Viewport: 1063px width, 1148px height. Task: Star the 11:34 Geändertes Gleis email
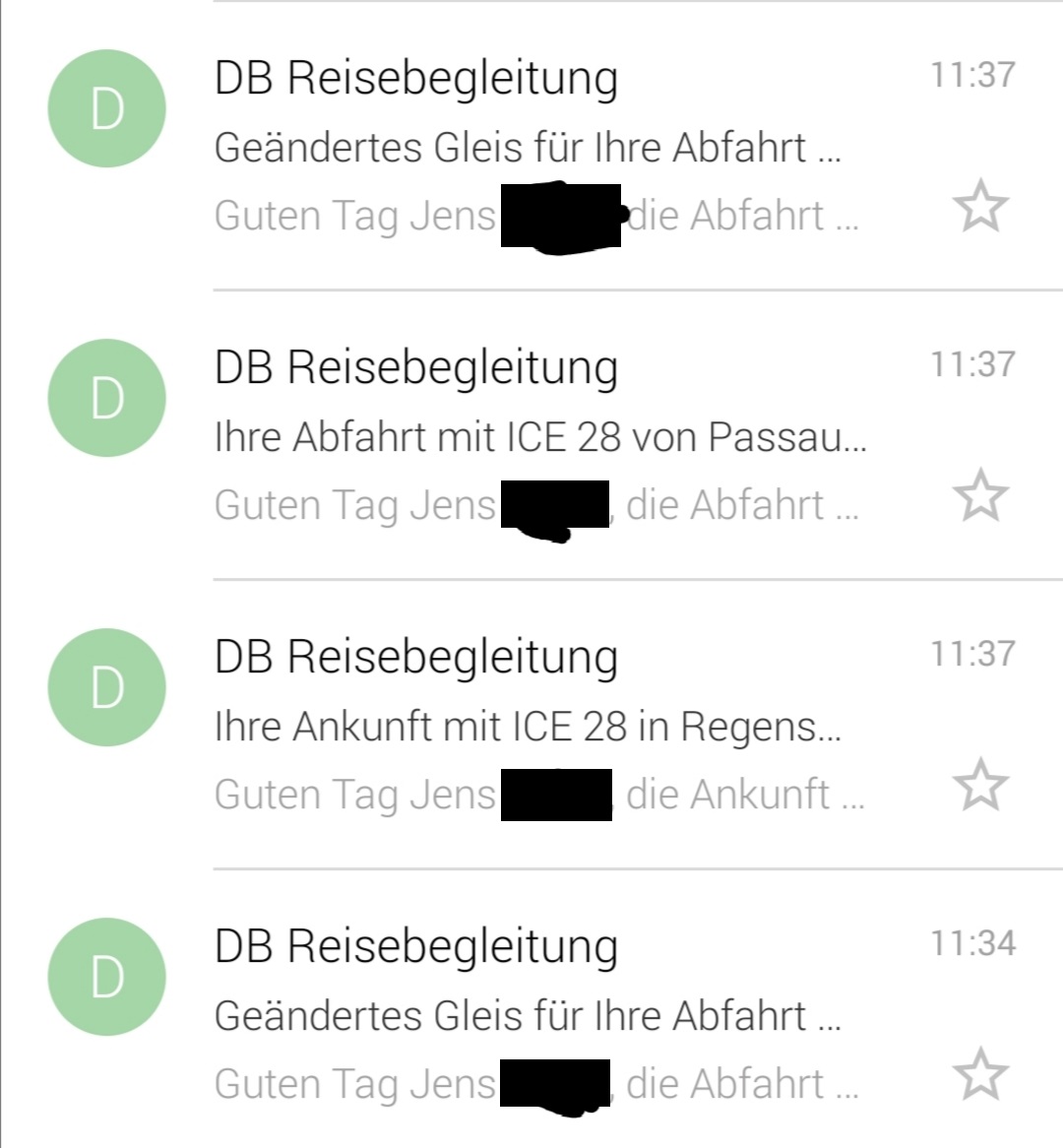[x=980, y=1074]
